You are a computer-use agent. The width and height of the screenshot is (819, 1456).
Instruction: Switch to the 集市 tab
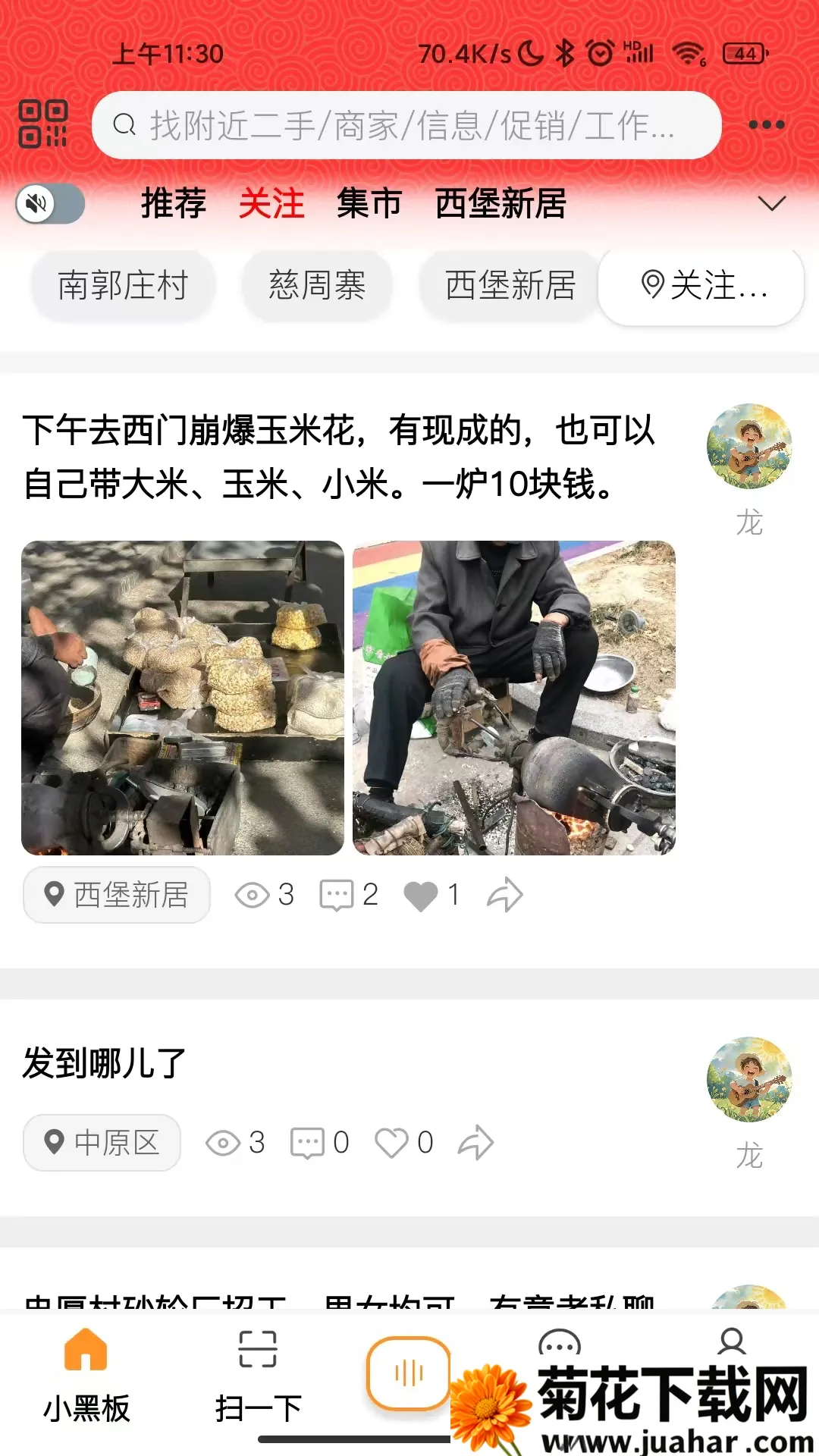[369, 204]
